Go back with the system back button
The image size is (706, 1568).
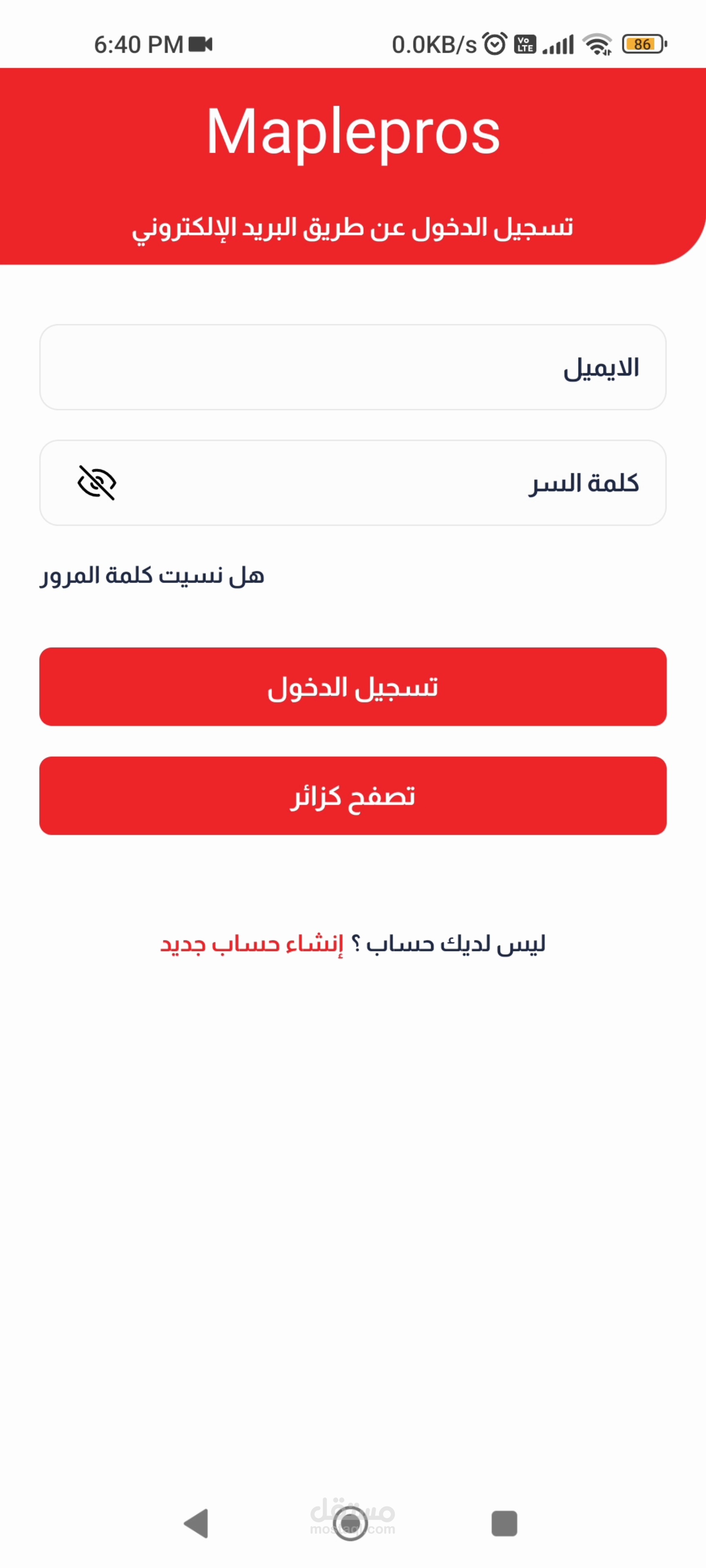tap(197, 1523)
